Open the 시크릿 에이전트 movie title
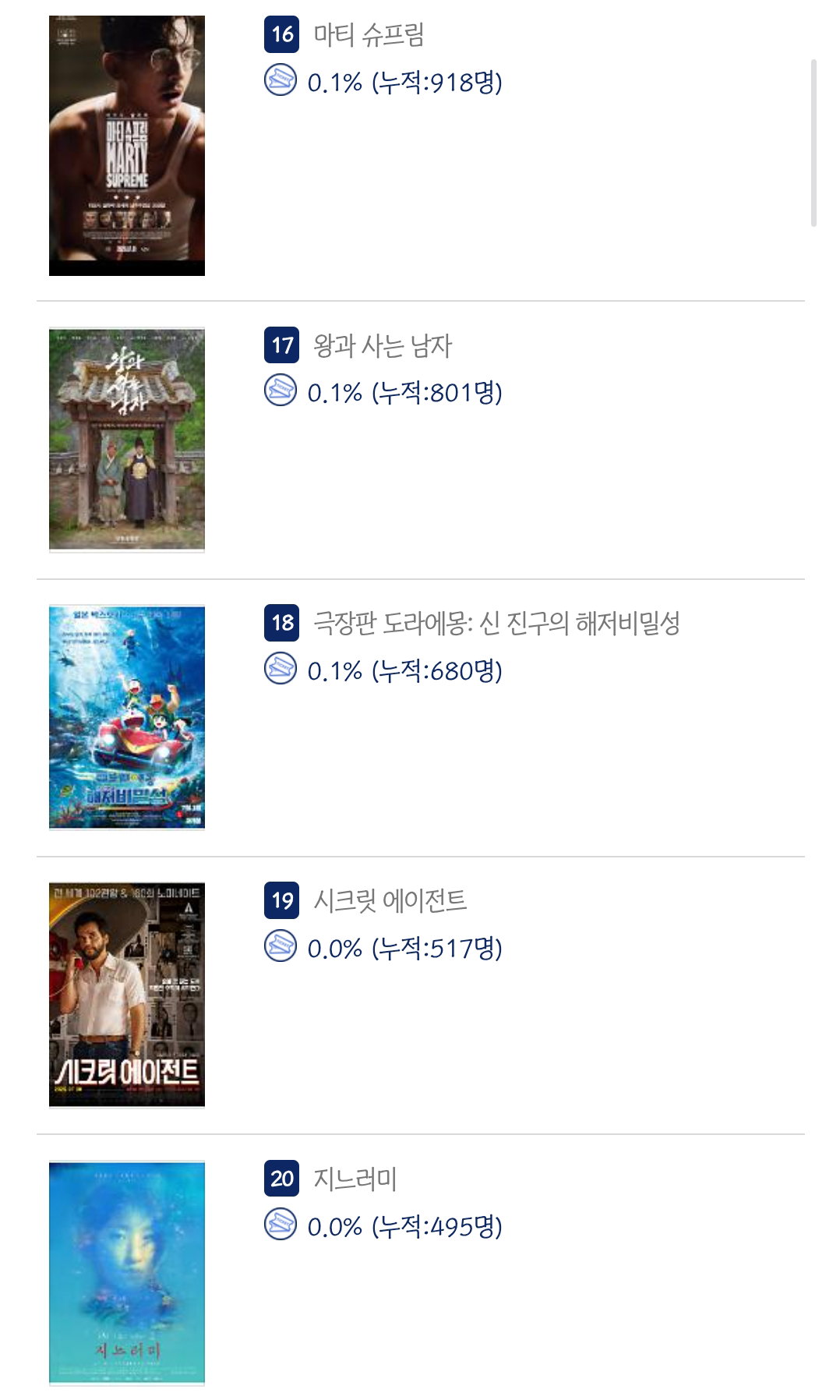 coord(390,900)
